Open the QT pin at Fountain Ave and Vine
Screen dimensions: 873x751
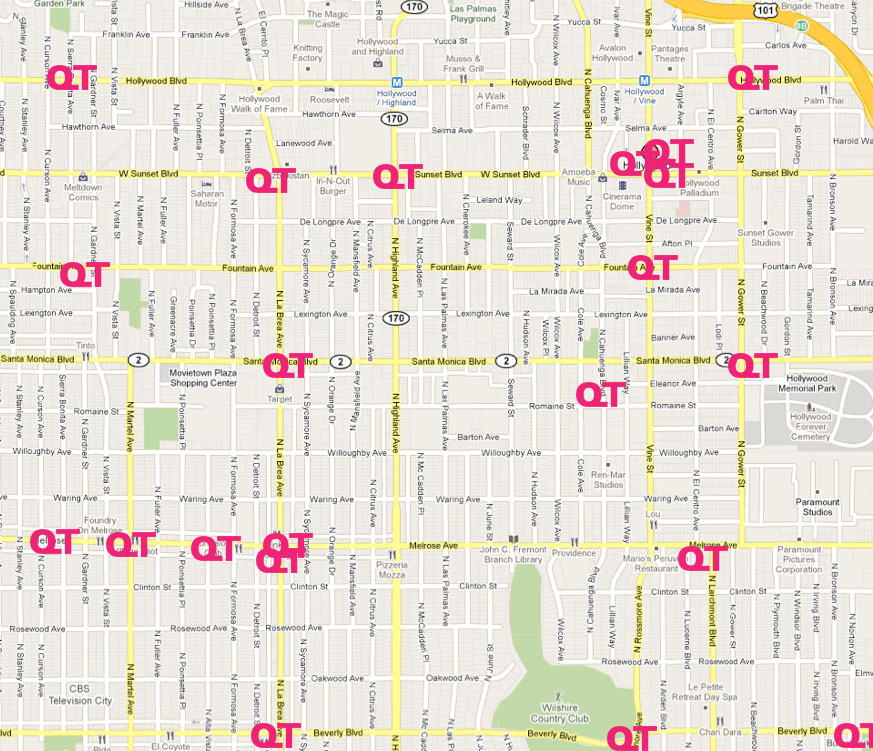coord(652,267)
